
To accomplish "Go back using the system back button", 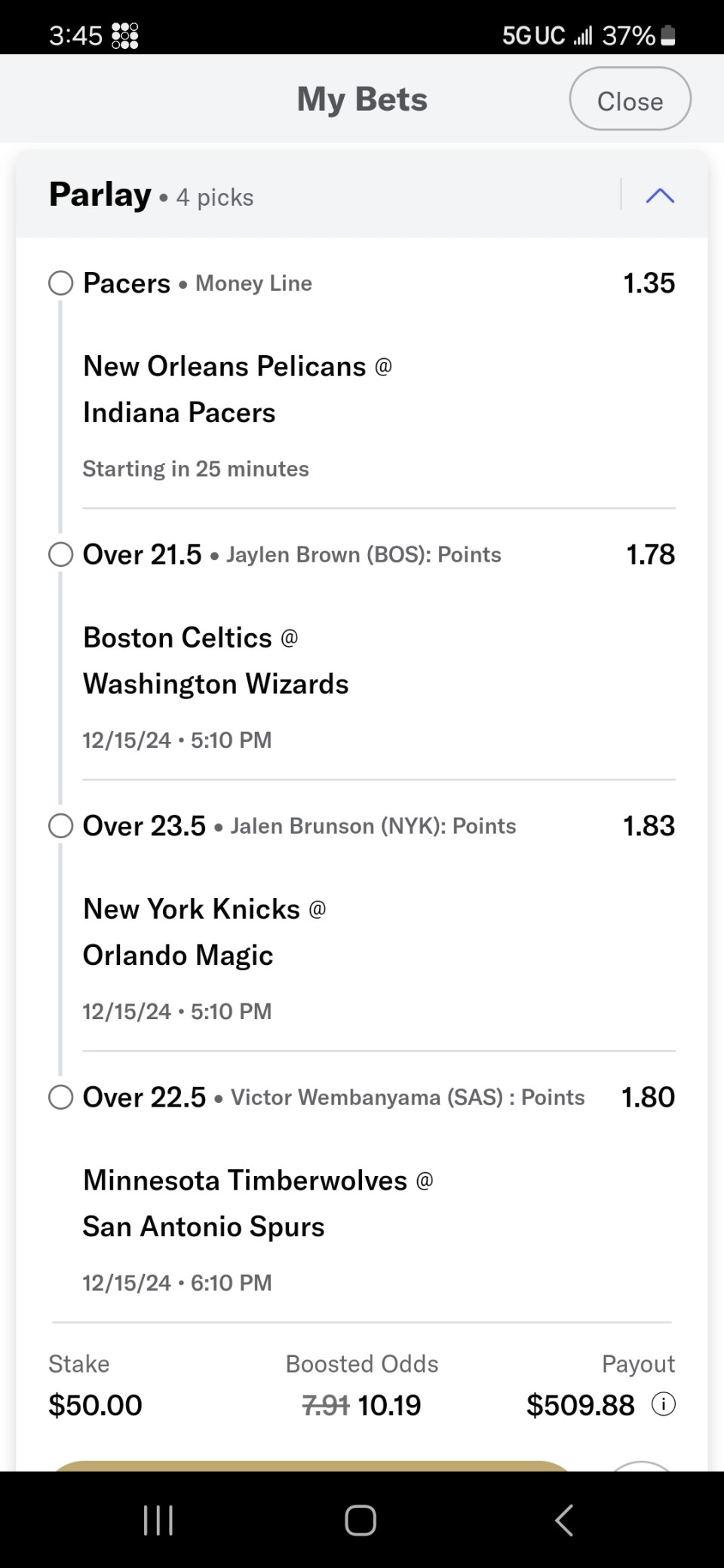I will [564, 1520].
